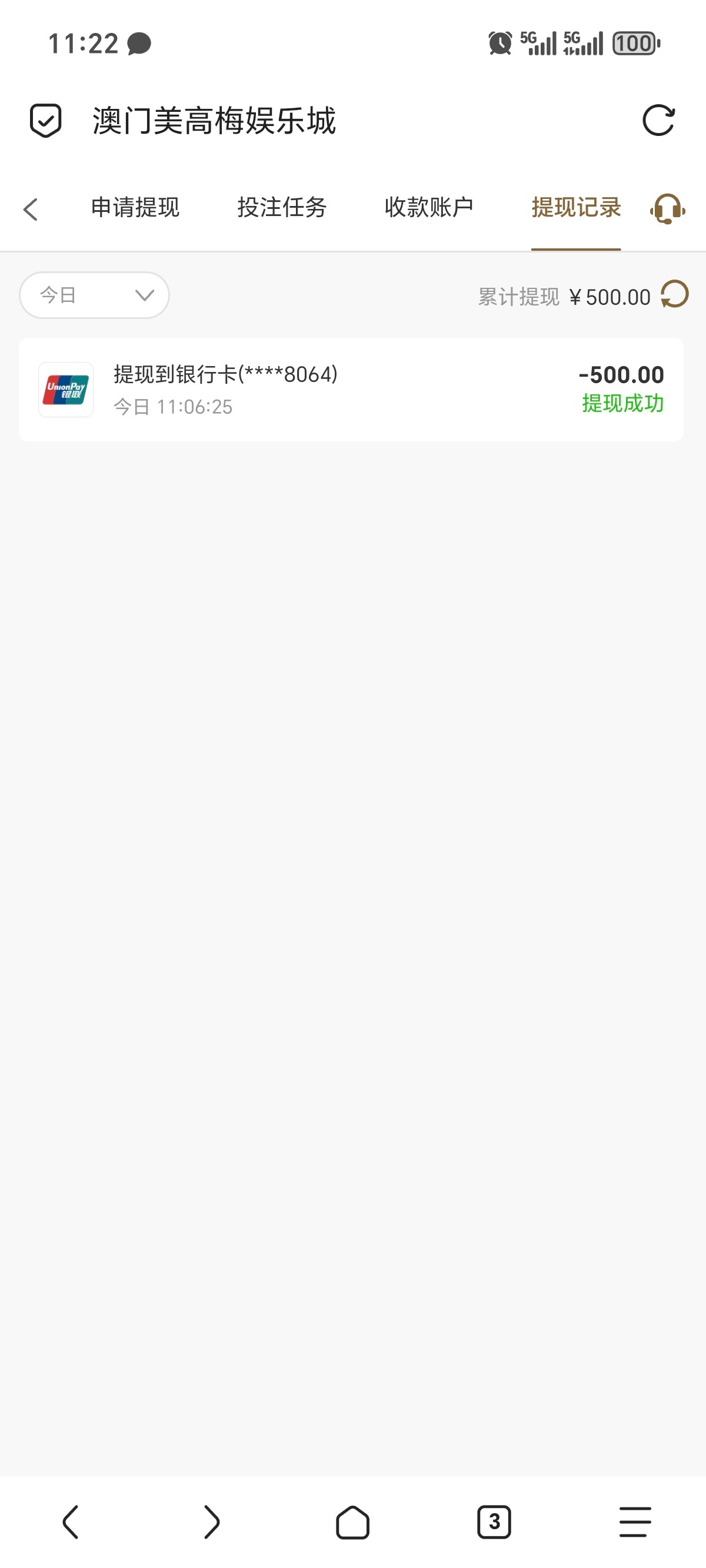The width and height of the screenshot is (706, 1568).
Task: Tap the site security shield icon
Action: pos(46,120)
